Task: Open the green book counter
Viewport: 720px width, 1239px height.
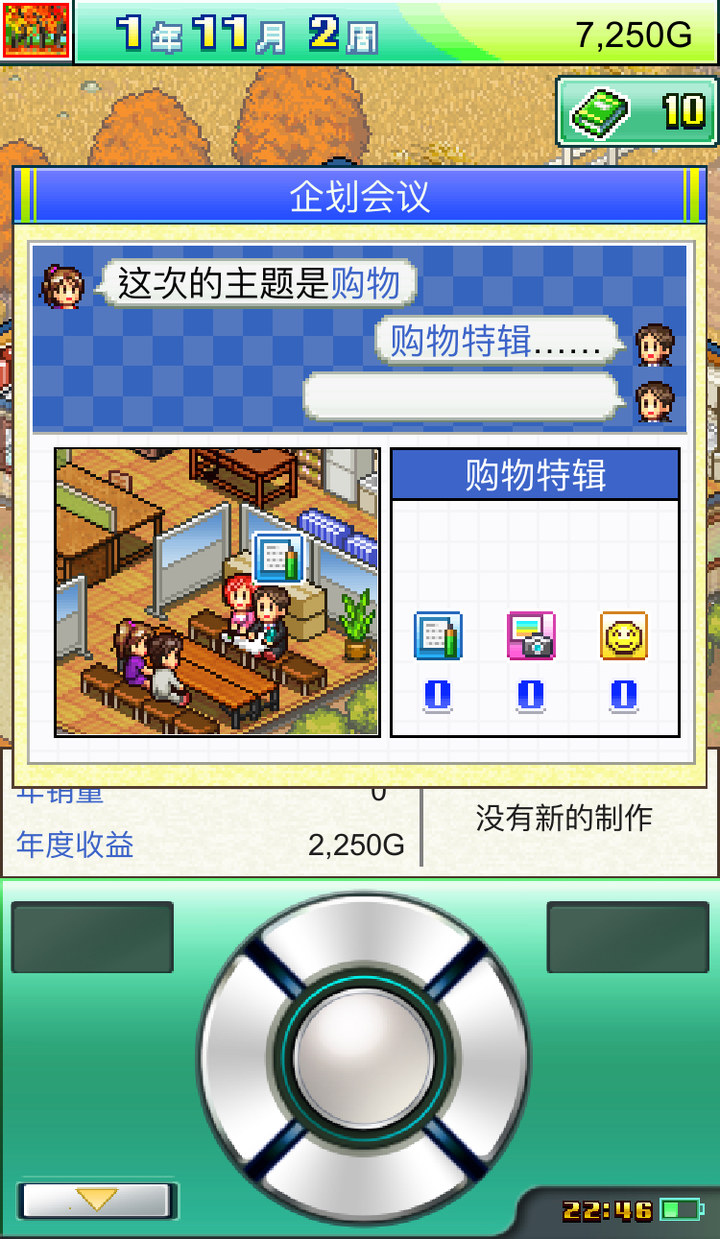Action: point(635,111)
